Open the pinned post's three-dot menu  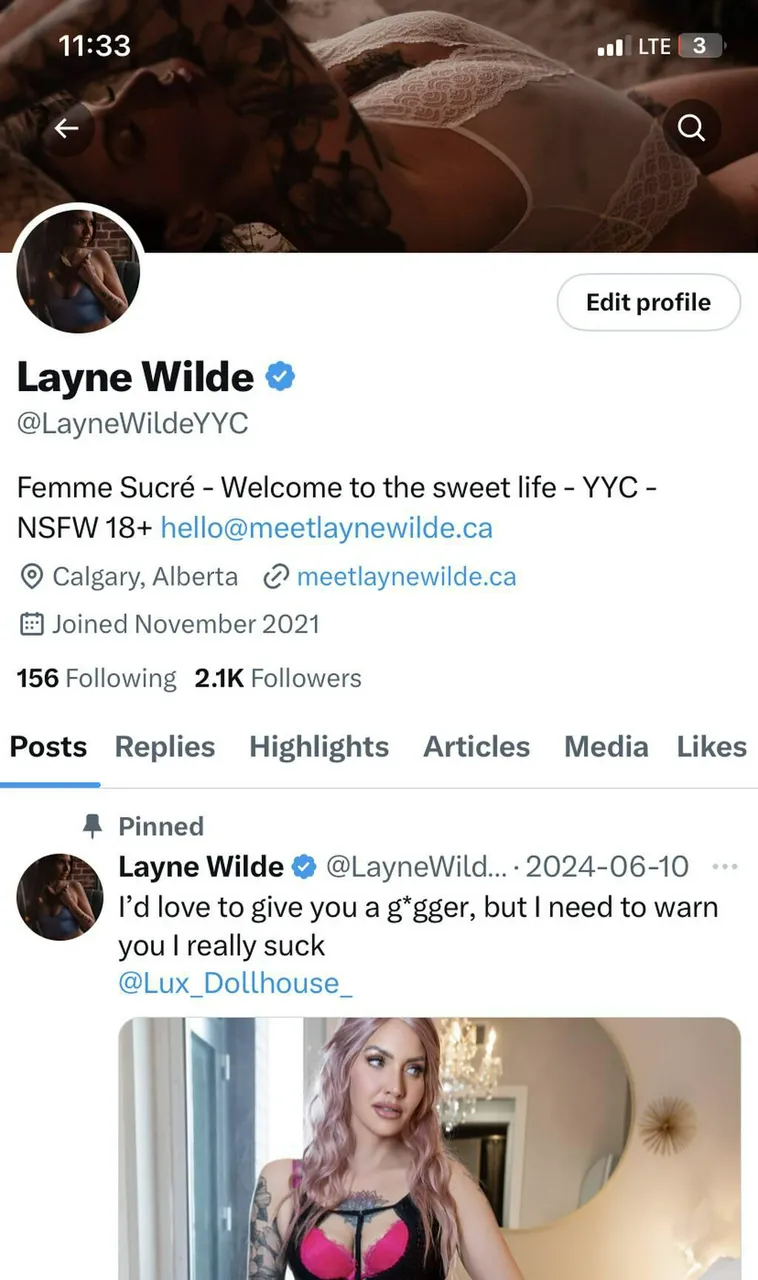(x=723, y=866)
